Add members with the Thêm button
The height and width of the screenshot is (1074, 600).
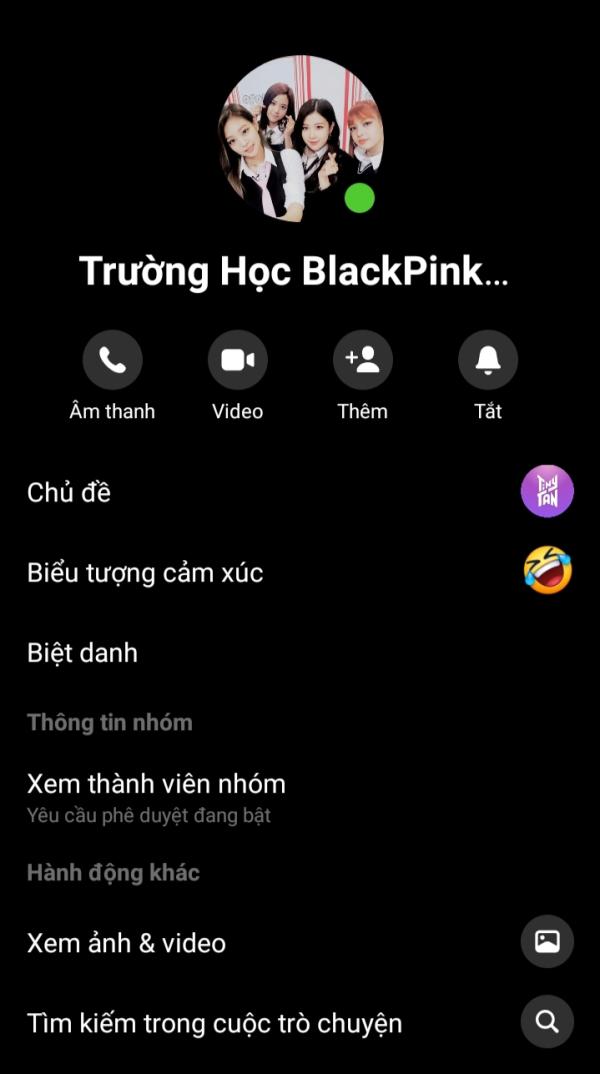point(363,360)
